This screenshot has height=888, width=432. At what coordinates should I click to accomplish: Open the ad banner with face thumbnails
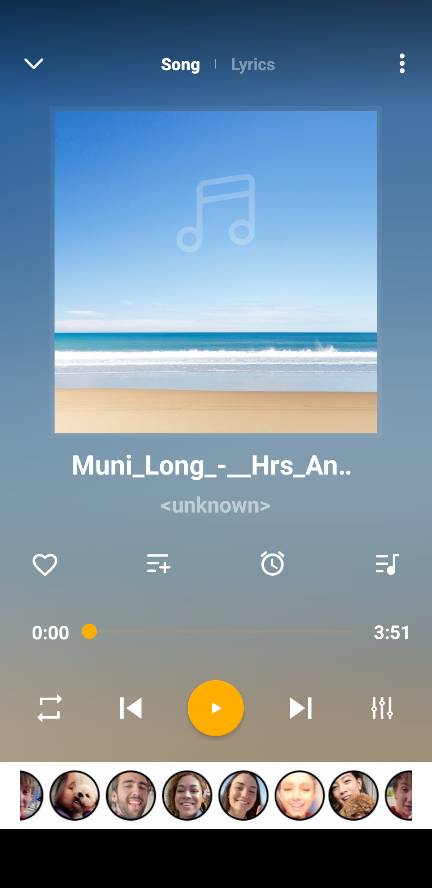point(216,795)
